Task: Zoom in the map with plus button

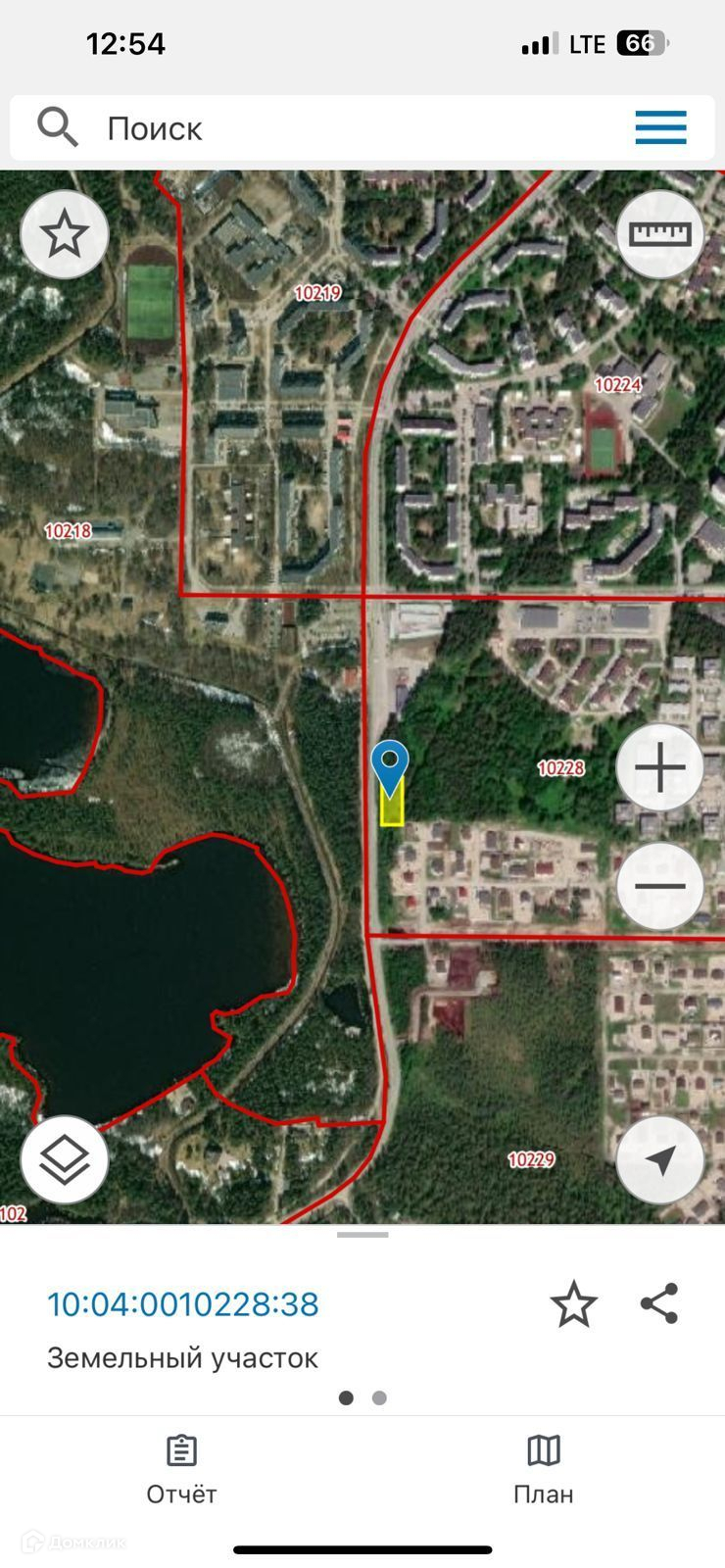Action: 660,767
